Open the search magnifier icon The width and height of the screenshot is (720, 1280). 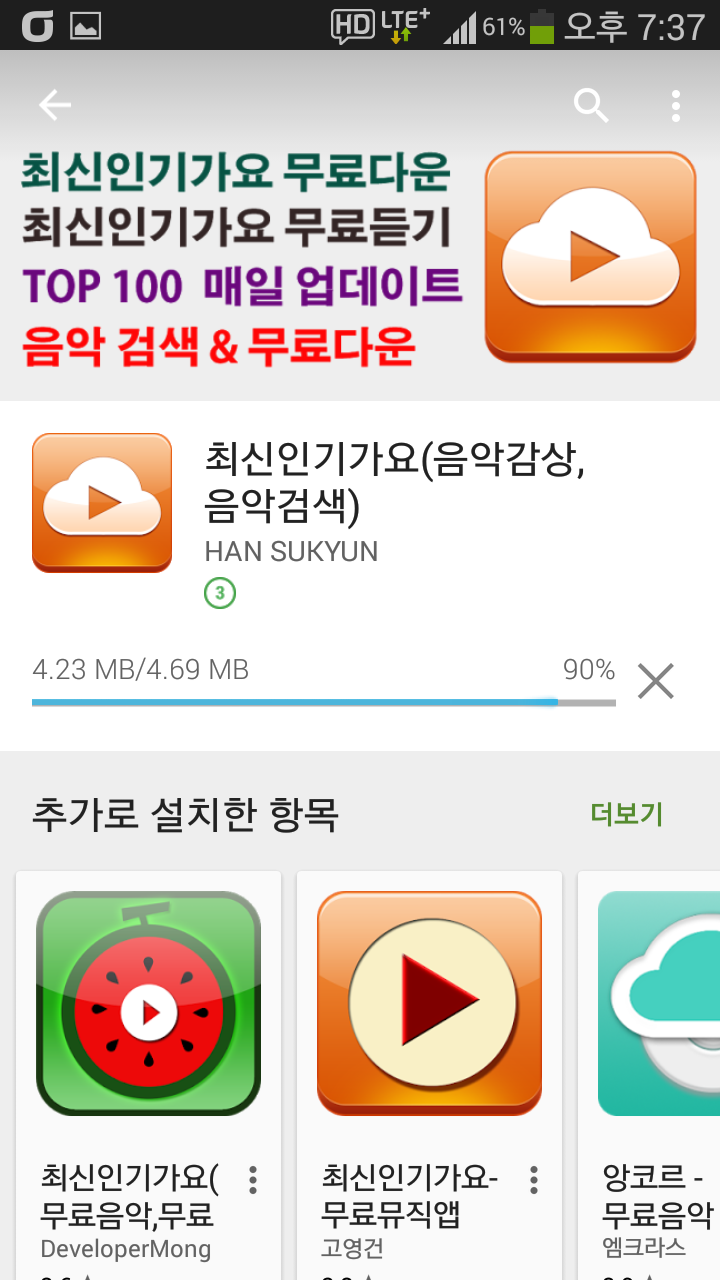tap(591, 105)
